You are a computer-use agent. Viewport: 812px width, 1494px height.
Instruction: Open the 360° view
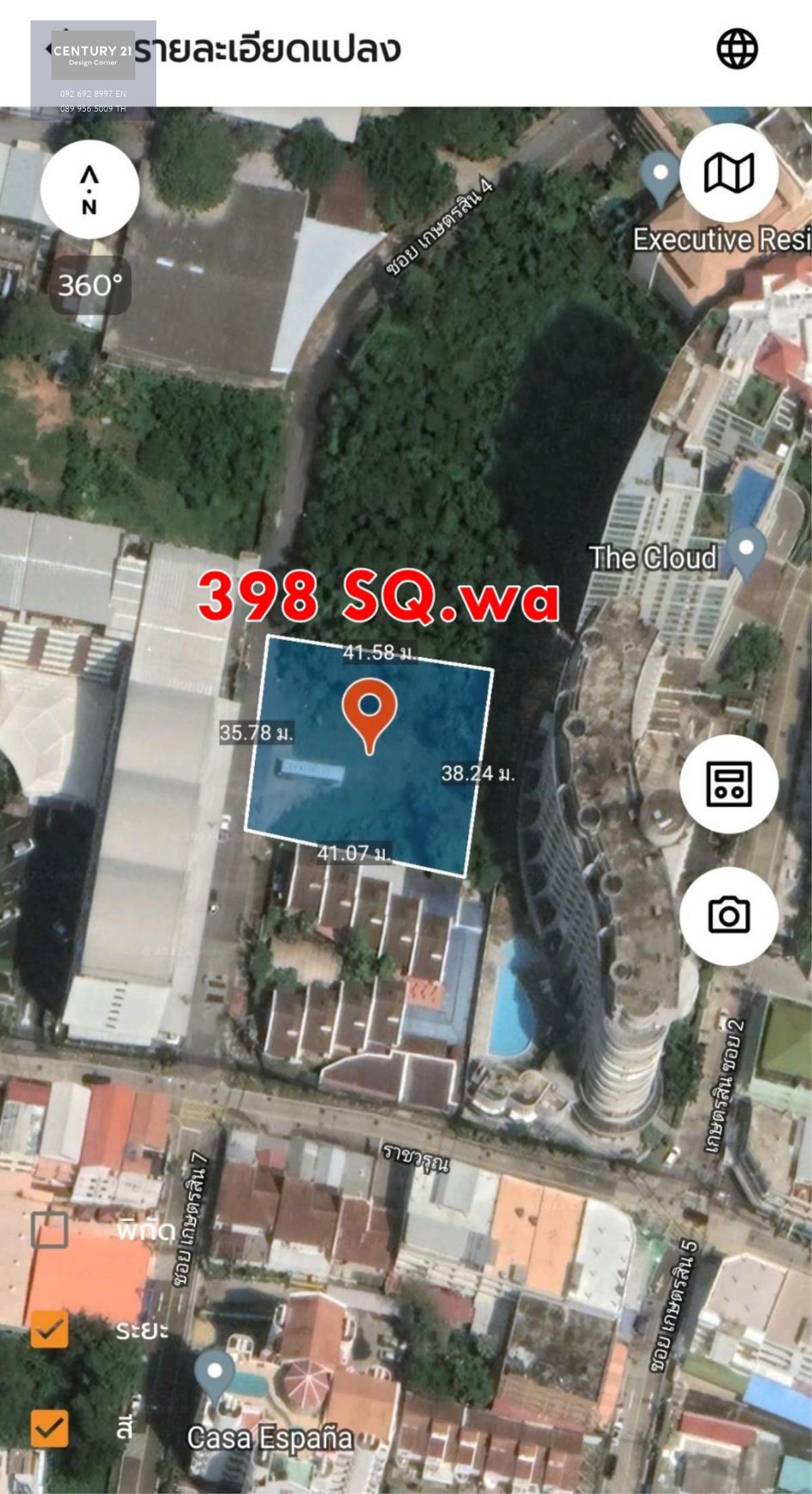(90, 285)
